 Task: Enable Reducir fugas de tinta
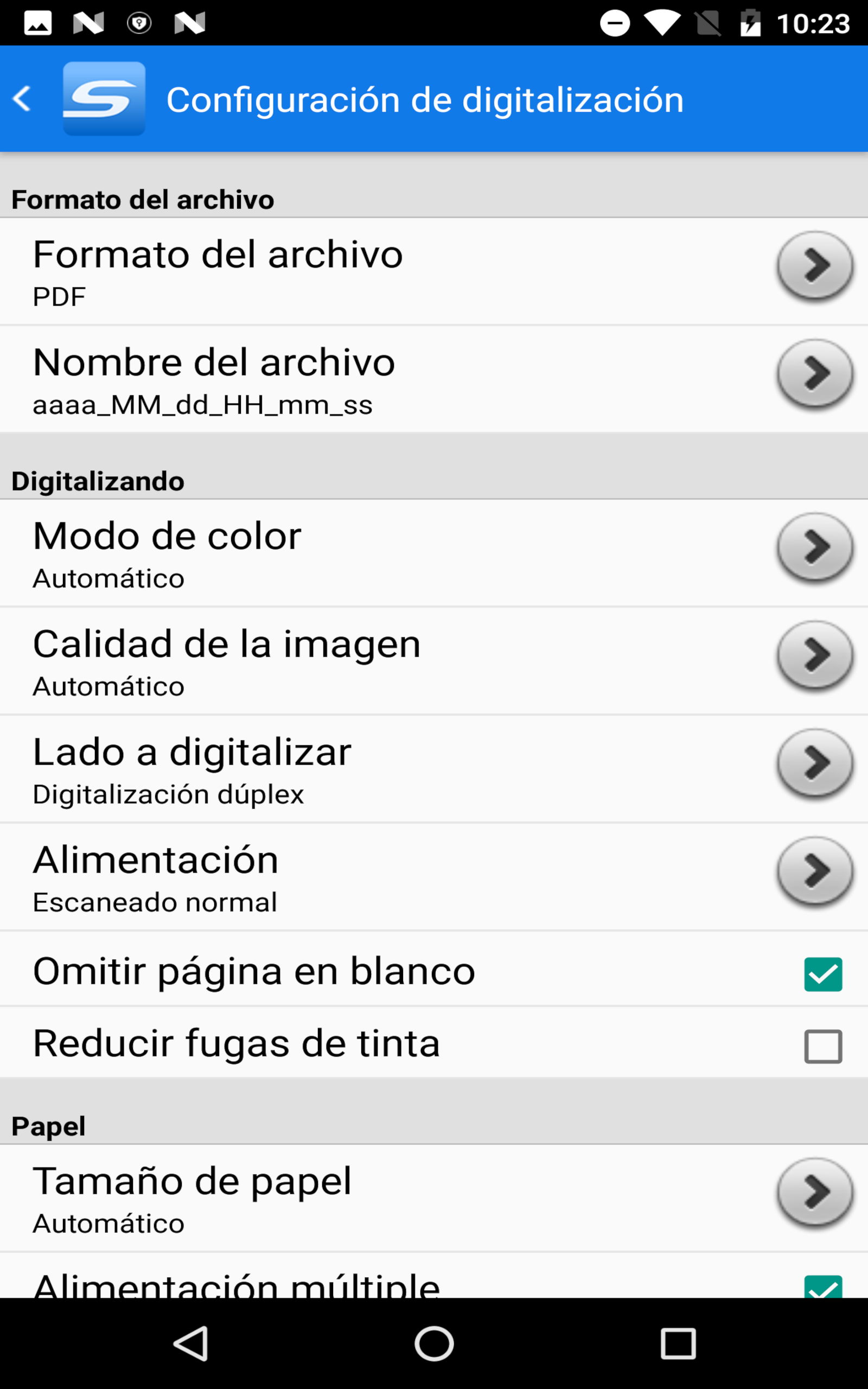823,1045
